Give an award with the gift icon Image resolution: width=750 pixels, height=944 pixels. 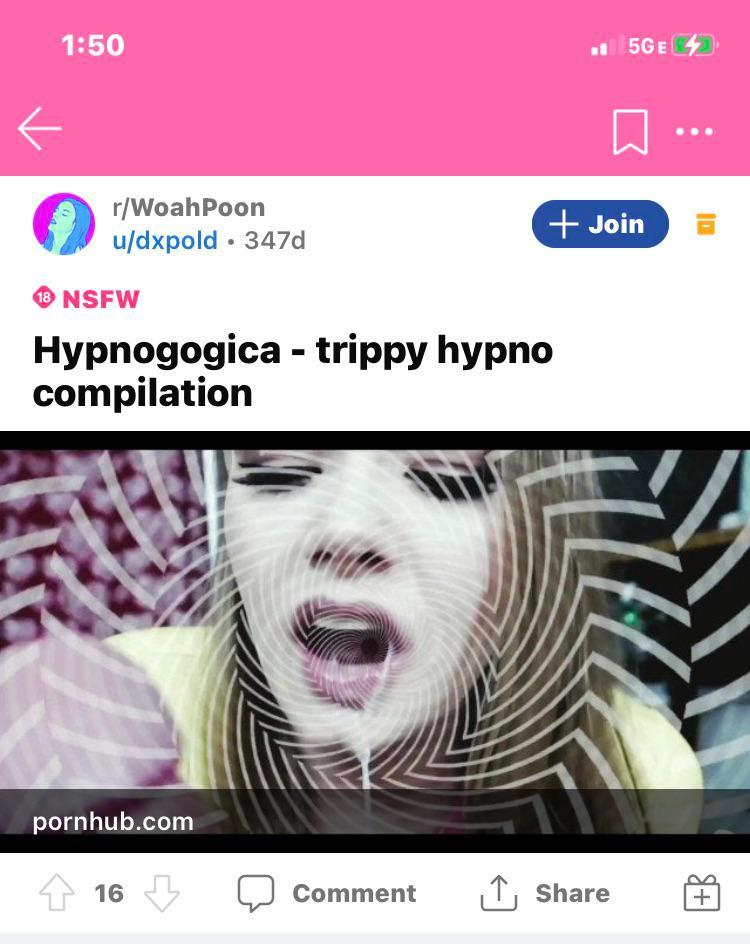(701, 892)
